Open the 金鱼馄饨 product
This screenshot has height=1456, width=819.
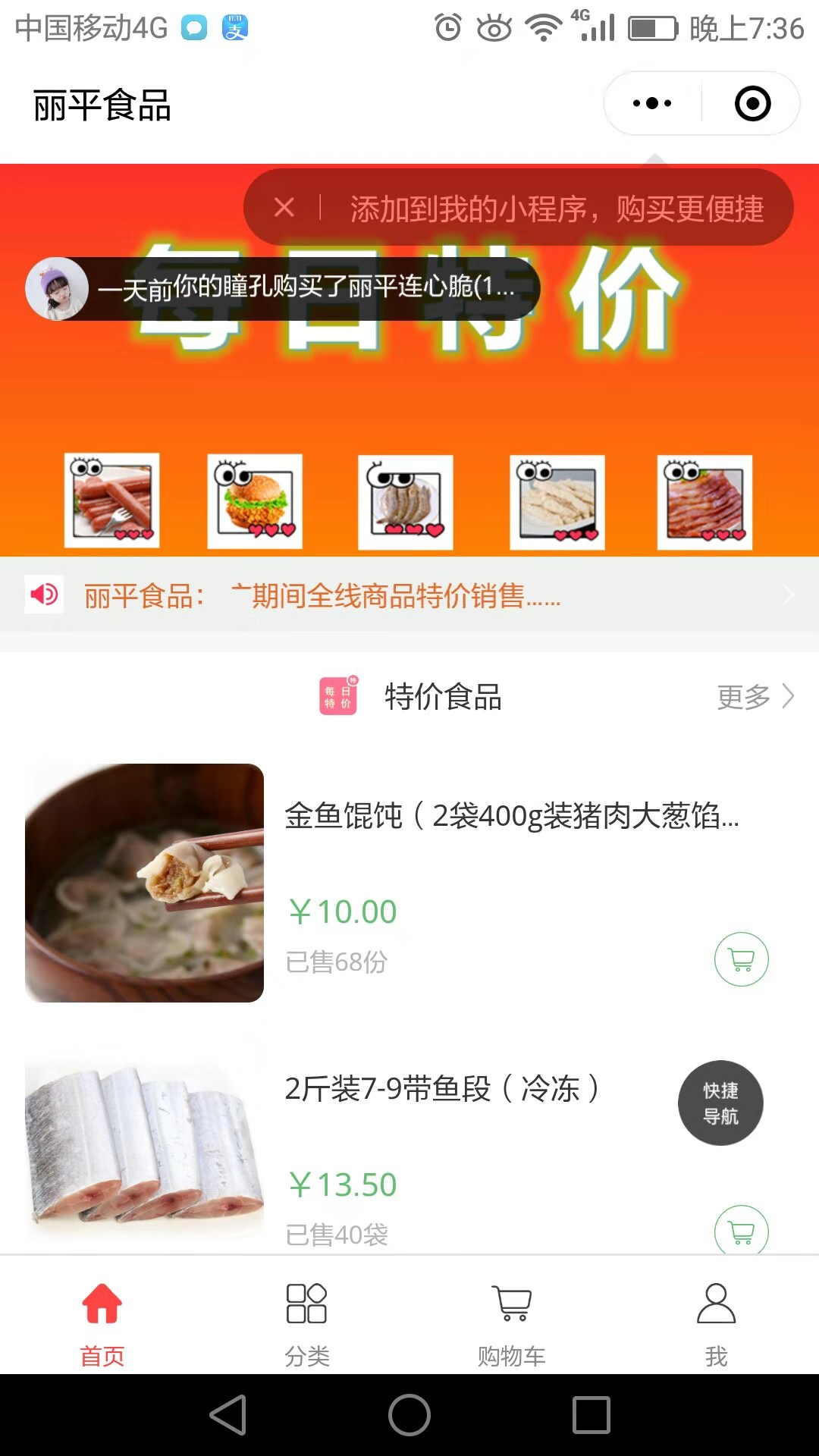[x=510, y=816]
